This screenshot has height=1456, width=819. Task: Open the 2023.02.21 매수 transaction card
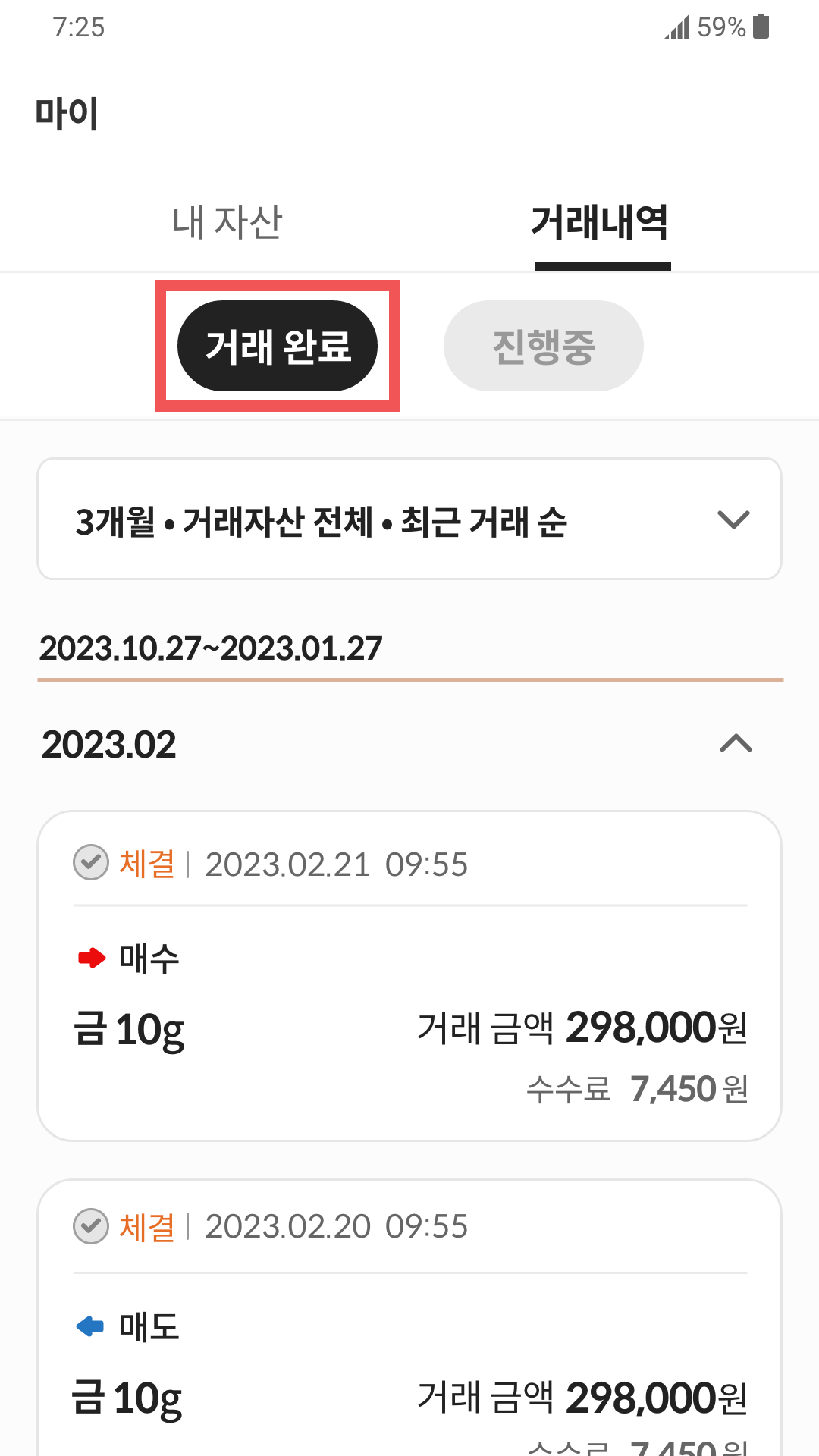(409, 976)
